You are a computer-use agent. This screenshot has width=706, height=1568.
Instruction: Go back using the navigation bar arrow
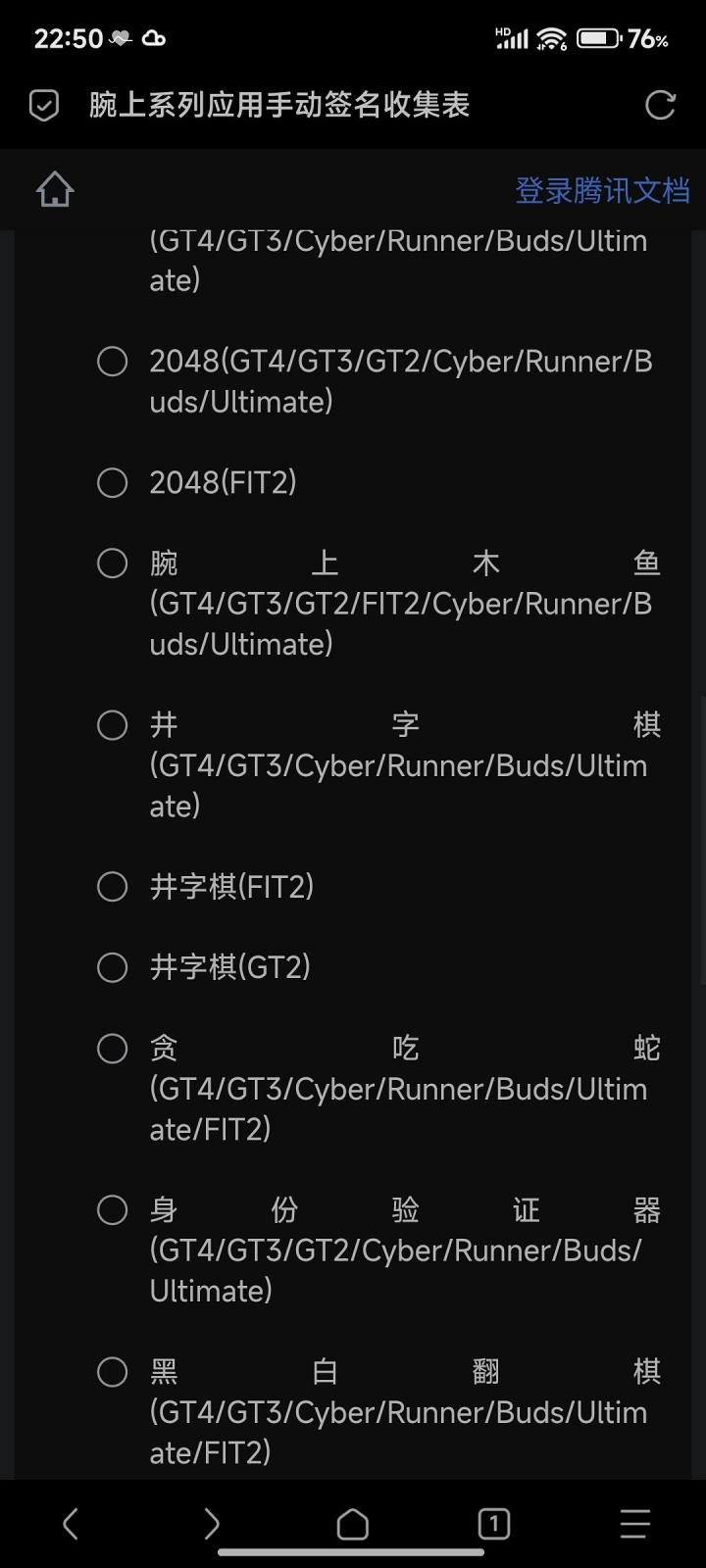click(70, 1524)
